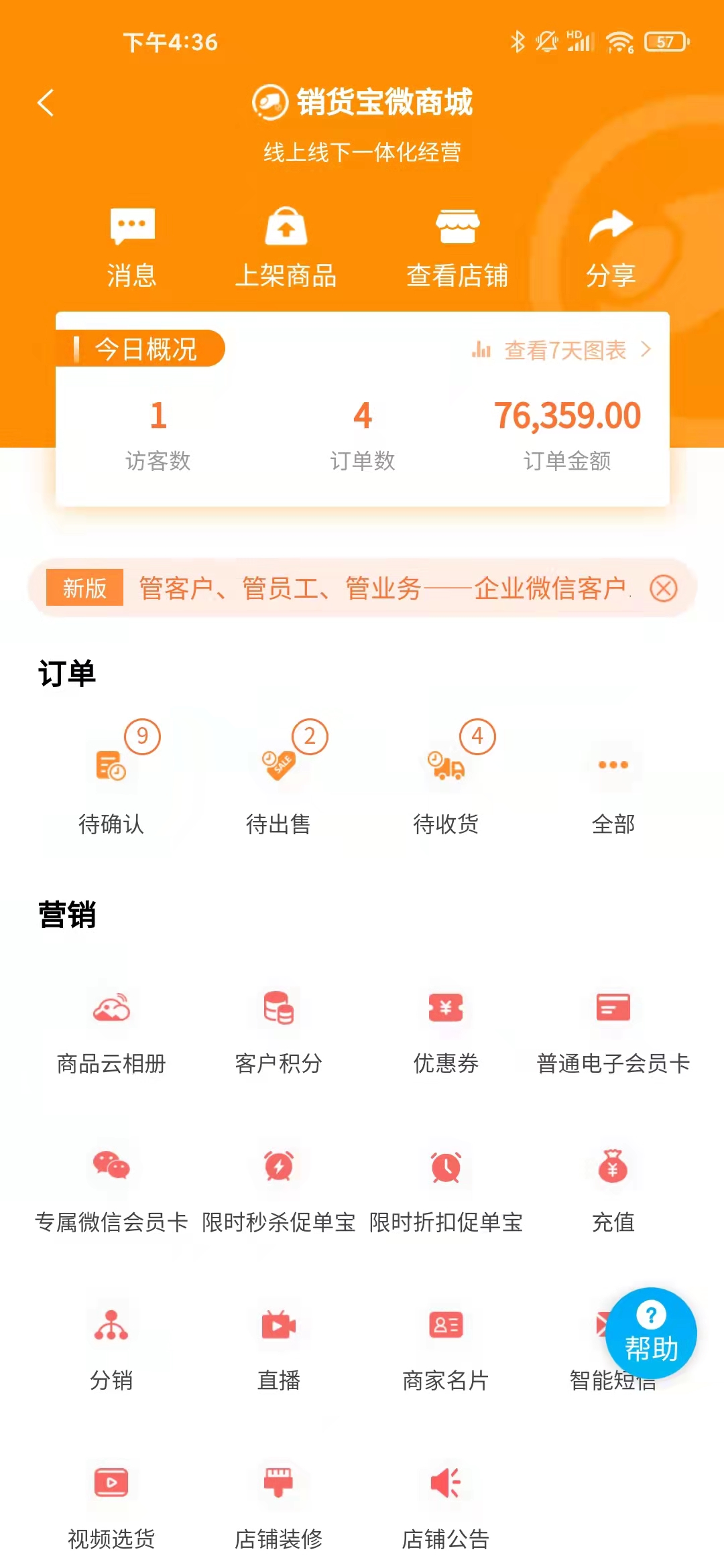Open 查看店铺 to view the shop
The width and height of the screenshot is (724, 1568).
tap(457, 247)
